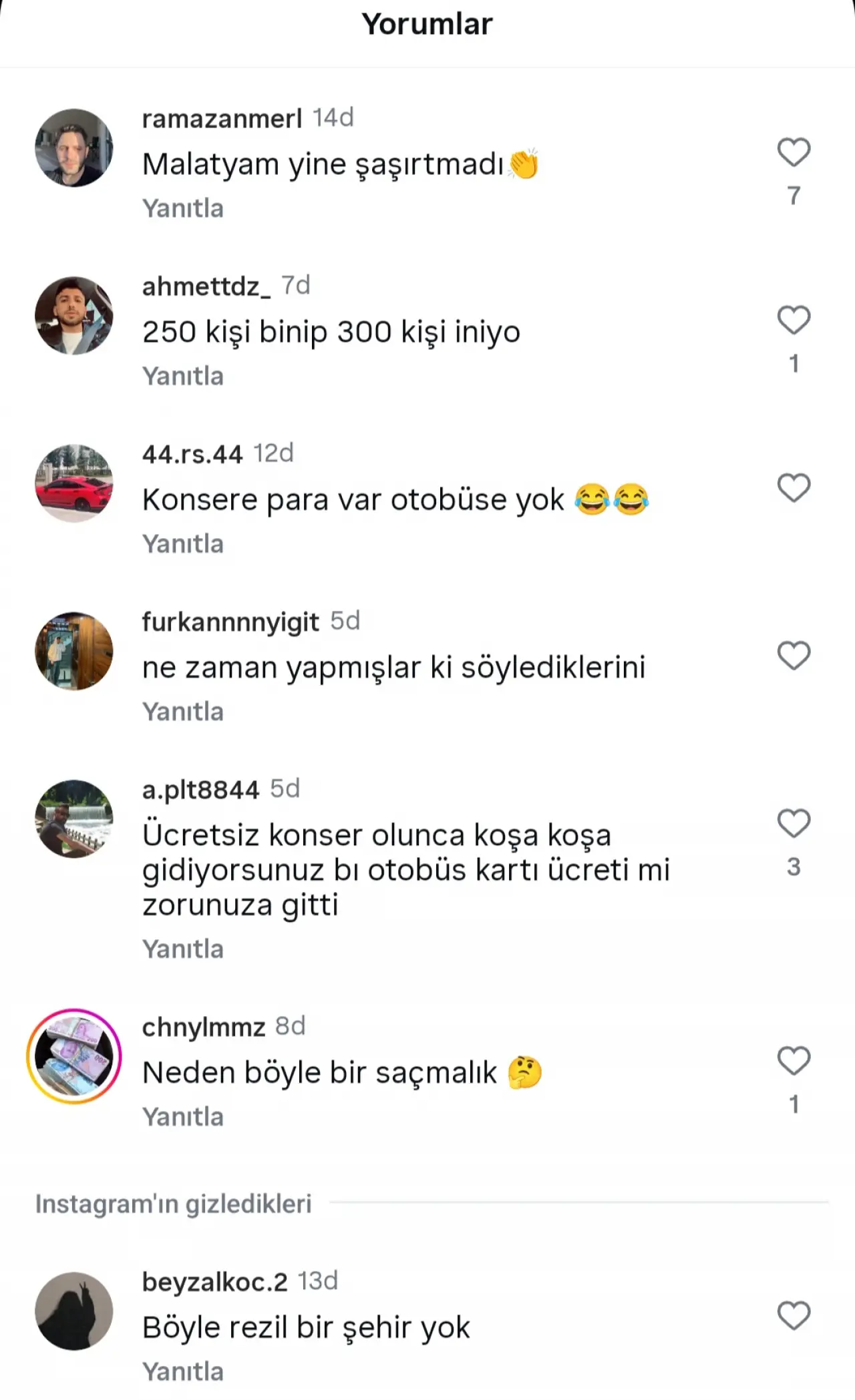Like furkannnnyigit's comment
The height and width of the screenshot is (1400, 855).
point(794,656)
